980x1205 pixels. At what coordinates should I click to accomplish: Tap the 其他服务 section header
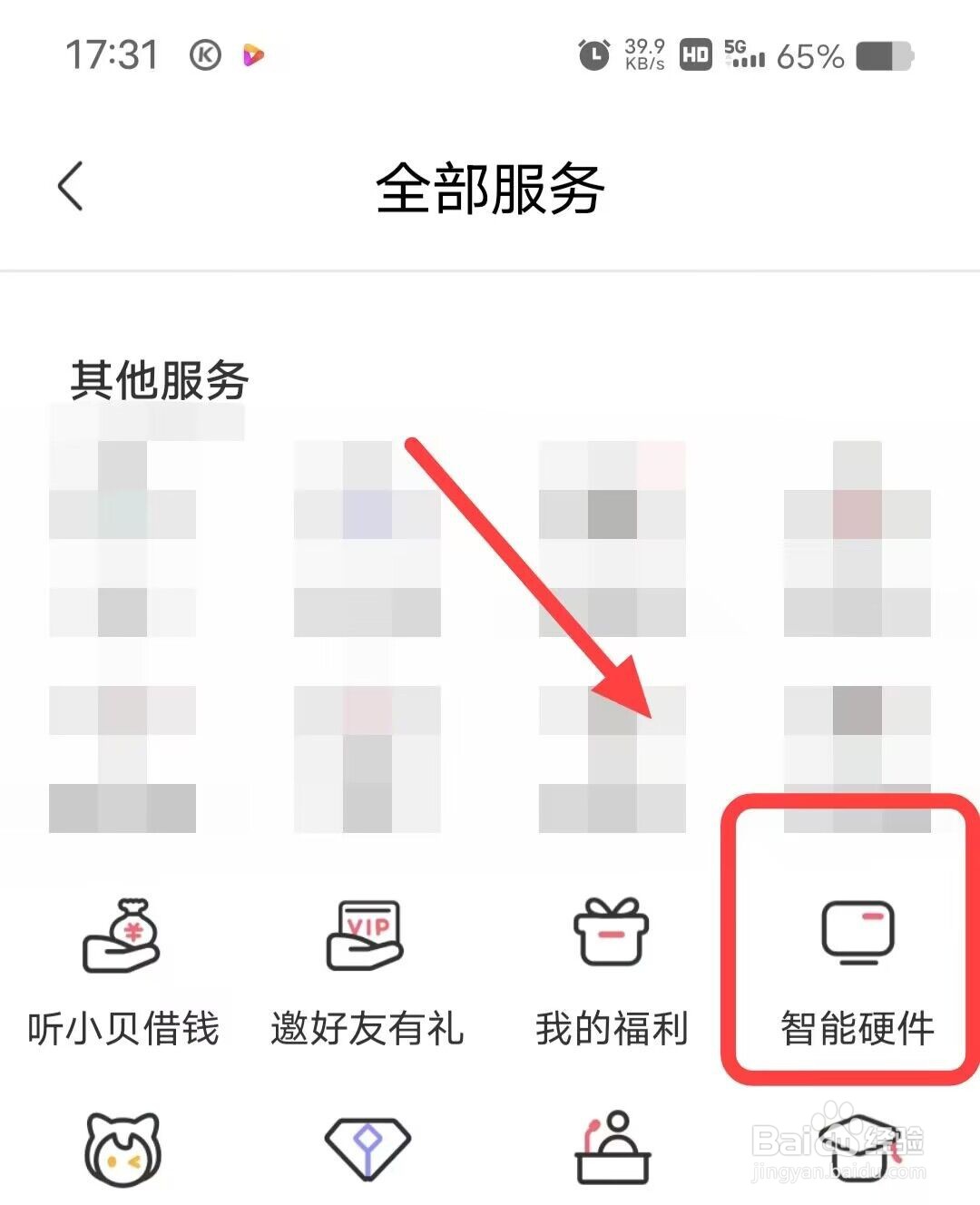point(160,379)
